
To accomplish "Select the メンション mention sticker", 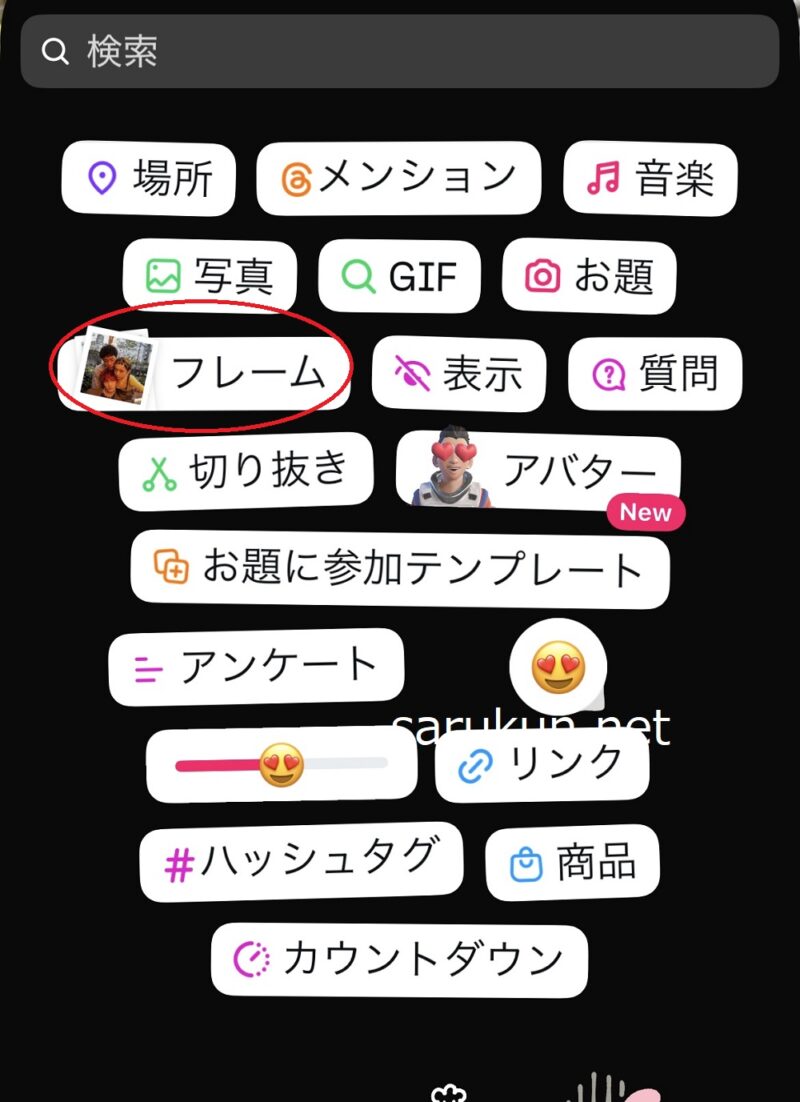I will point(398,178).
